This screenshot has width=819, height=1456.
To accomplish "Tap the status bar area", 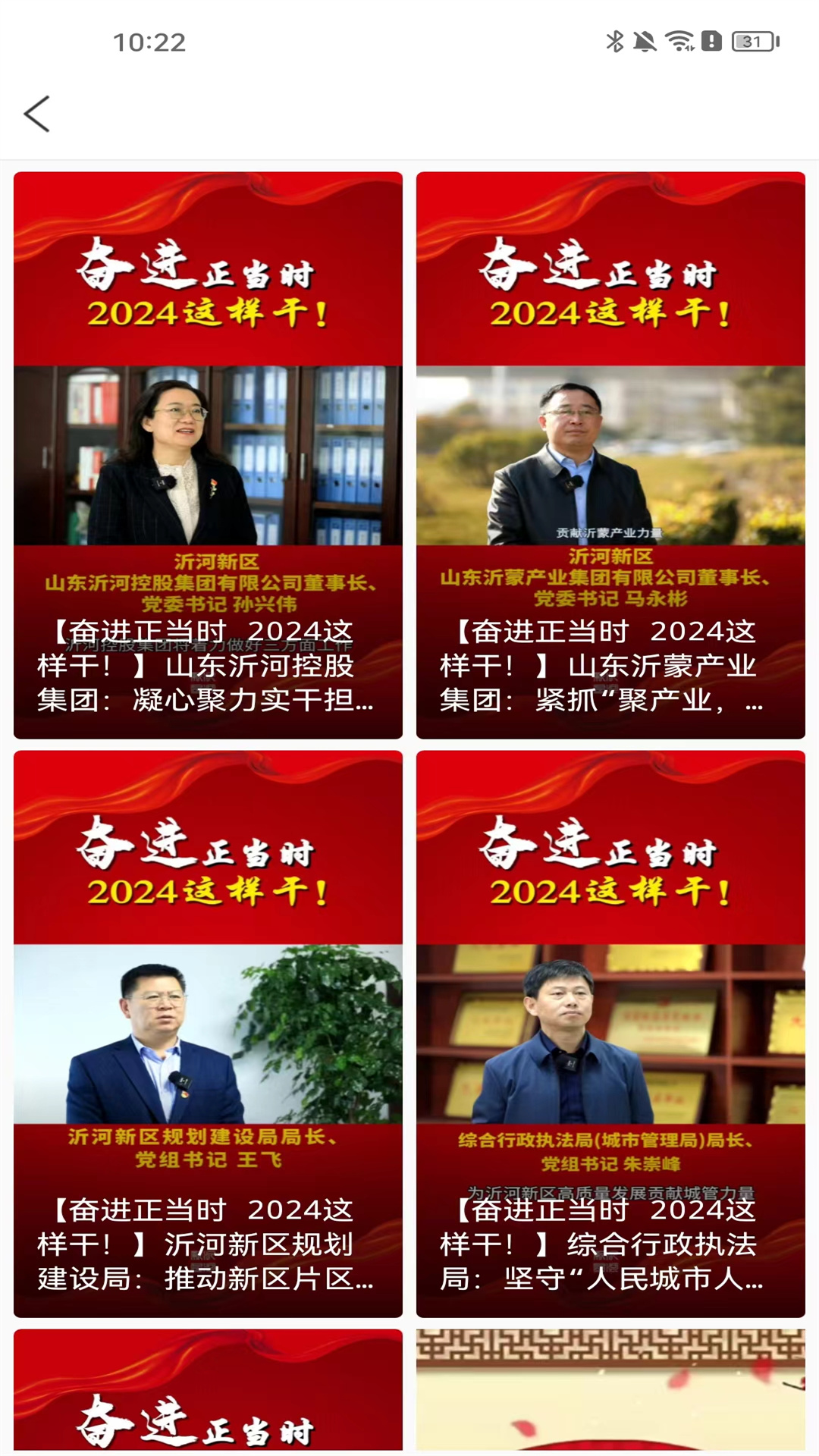I will [x=409, y=42].
